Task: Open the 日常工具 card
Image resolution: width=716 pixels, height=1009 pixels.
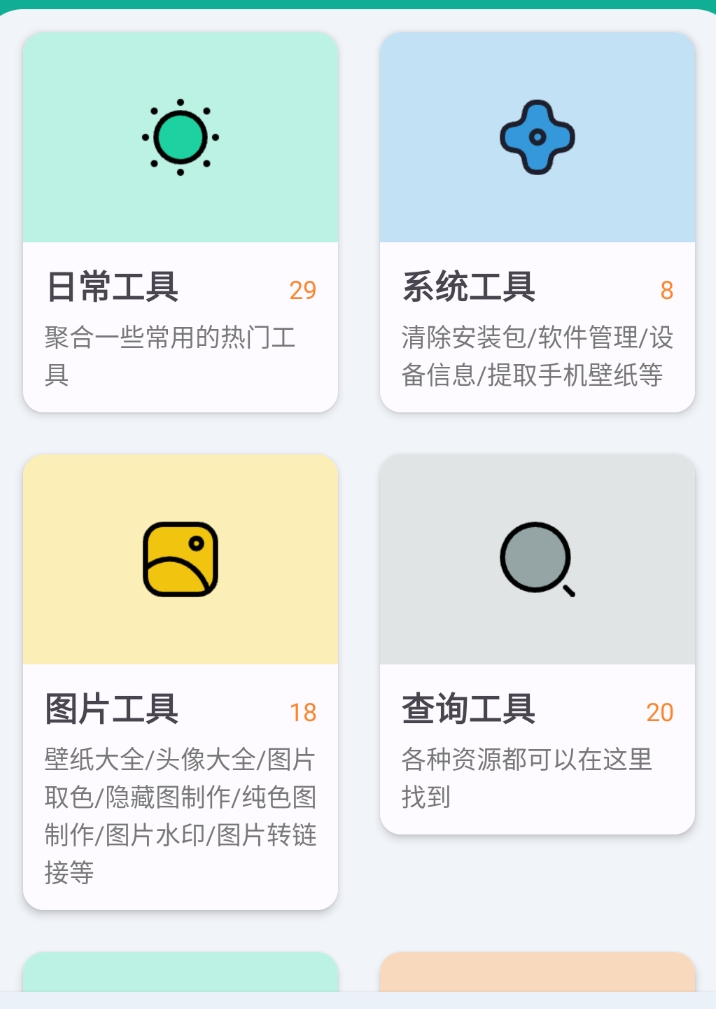Action: tap(180, 222)
